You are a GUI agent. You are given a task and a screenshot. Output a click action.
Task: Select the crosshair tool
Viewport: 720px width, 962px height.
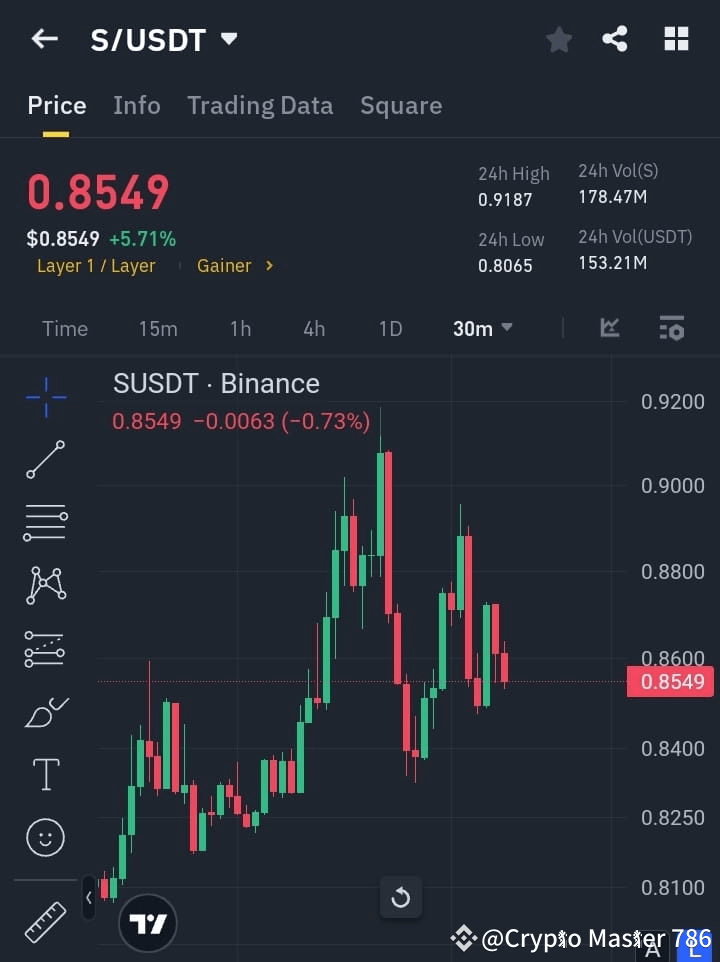pos(45,398)
